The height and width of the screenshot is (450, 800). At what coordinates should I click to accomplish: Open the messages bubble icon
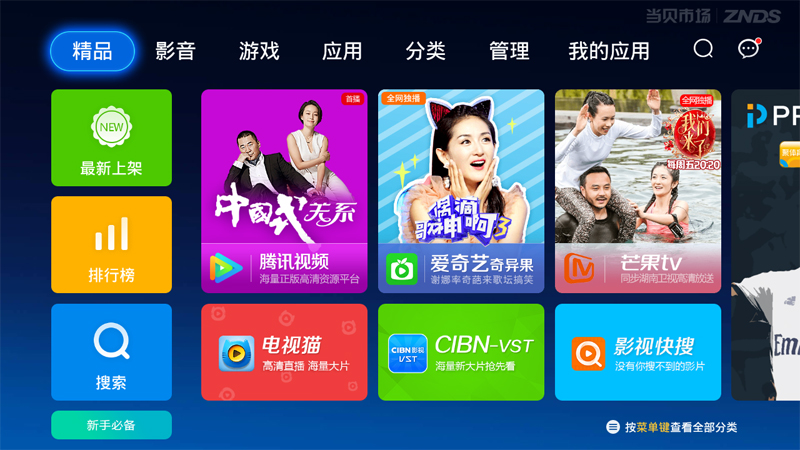click(748, 48)
